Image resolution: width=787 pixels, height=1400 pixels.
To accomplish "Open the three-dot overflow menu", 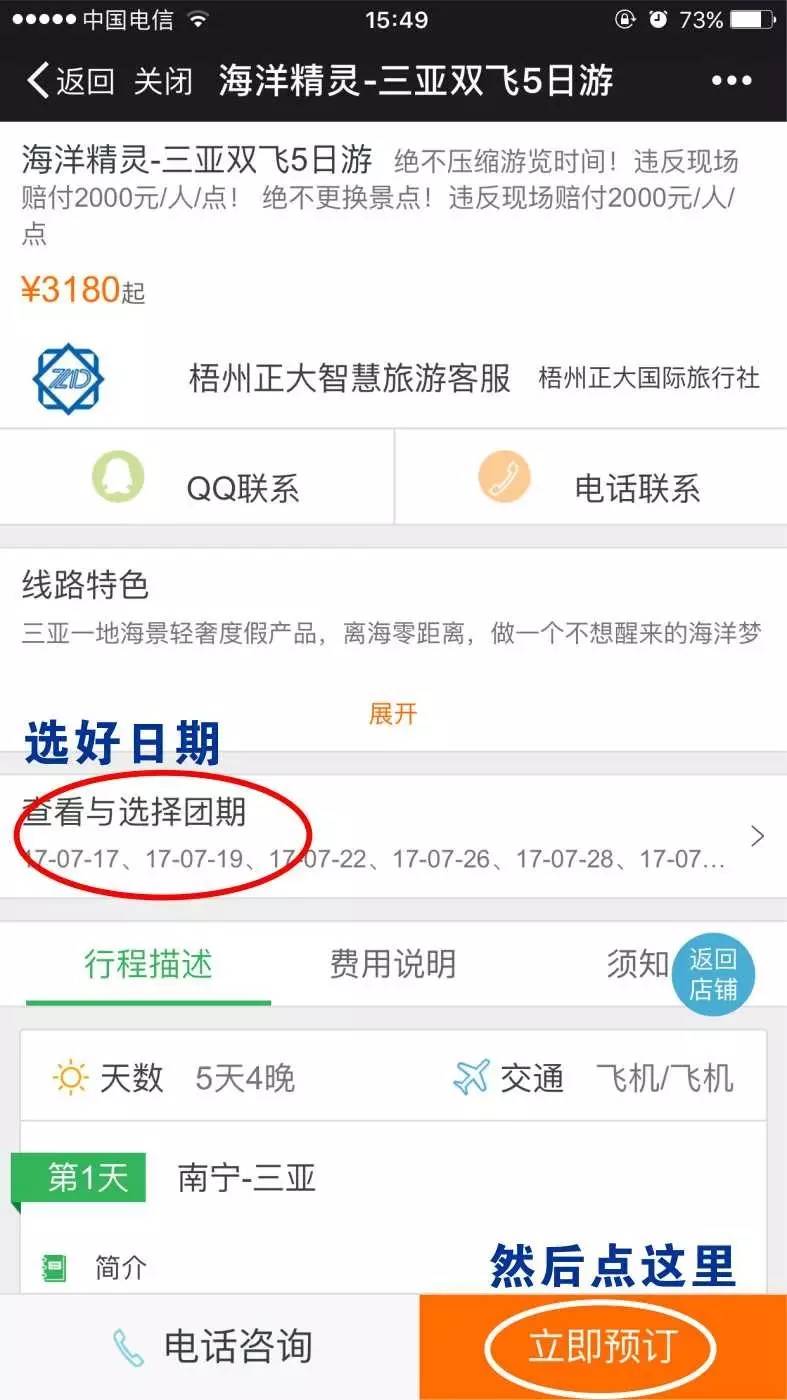I will pos(731,81).
